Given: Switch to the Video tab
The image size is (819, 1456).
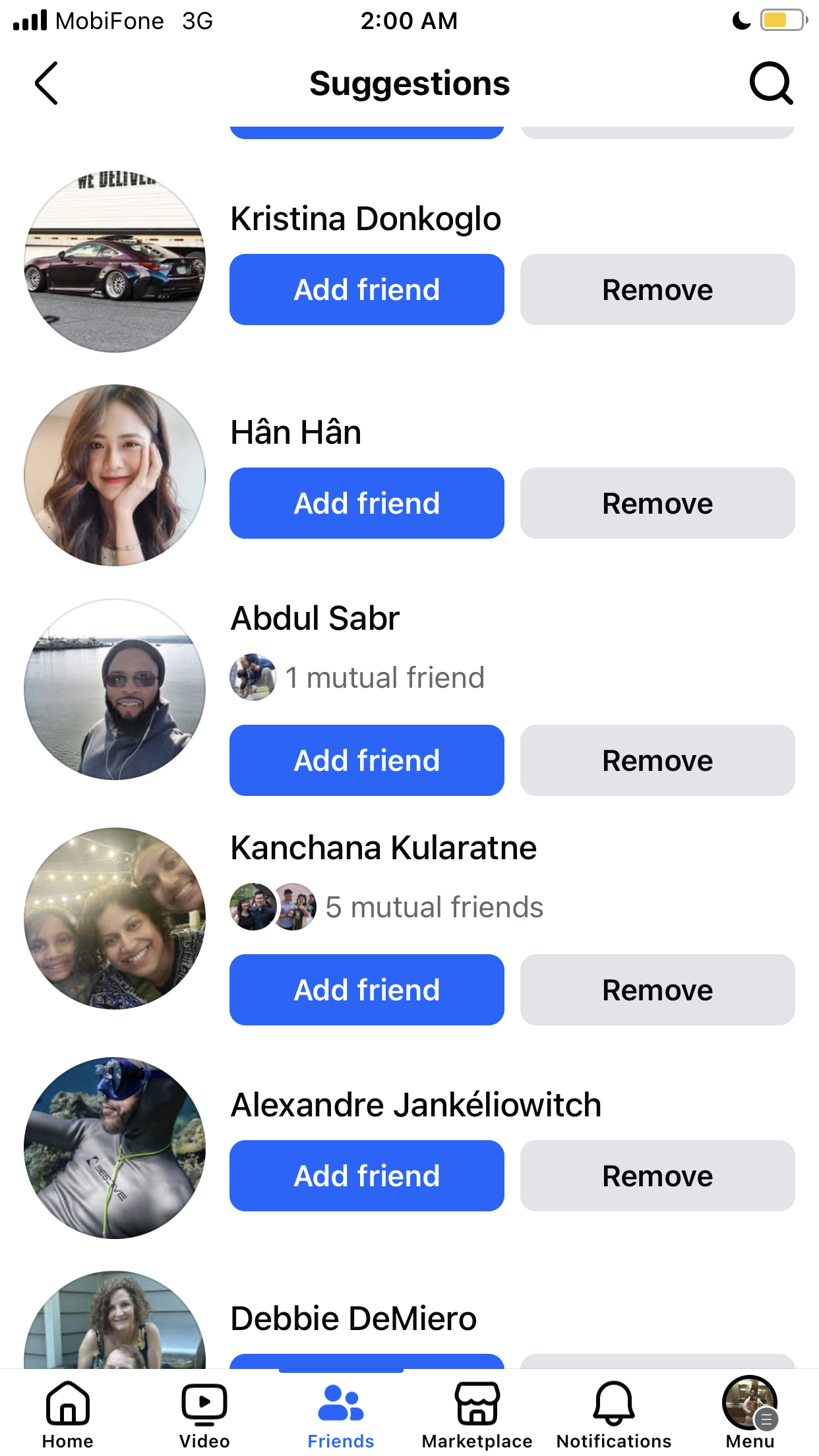Looking at the screenshot, I should tap(204, 1414).
